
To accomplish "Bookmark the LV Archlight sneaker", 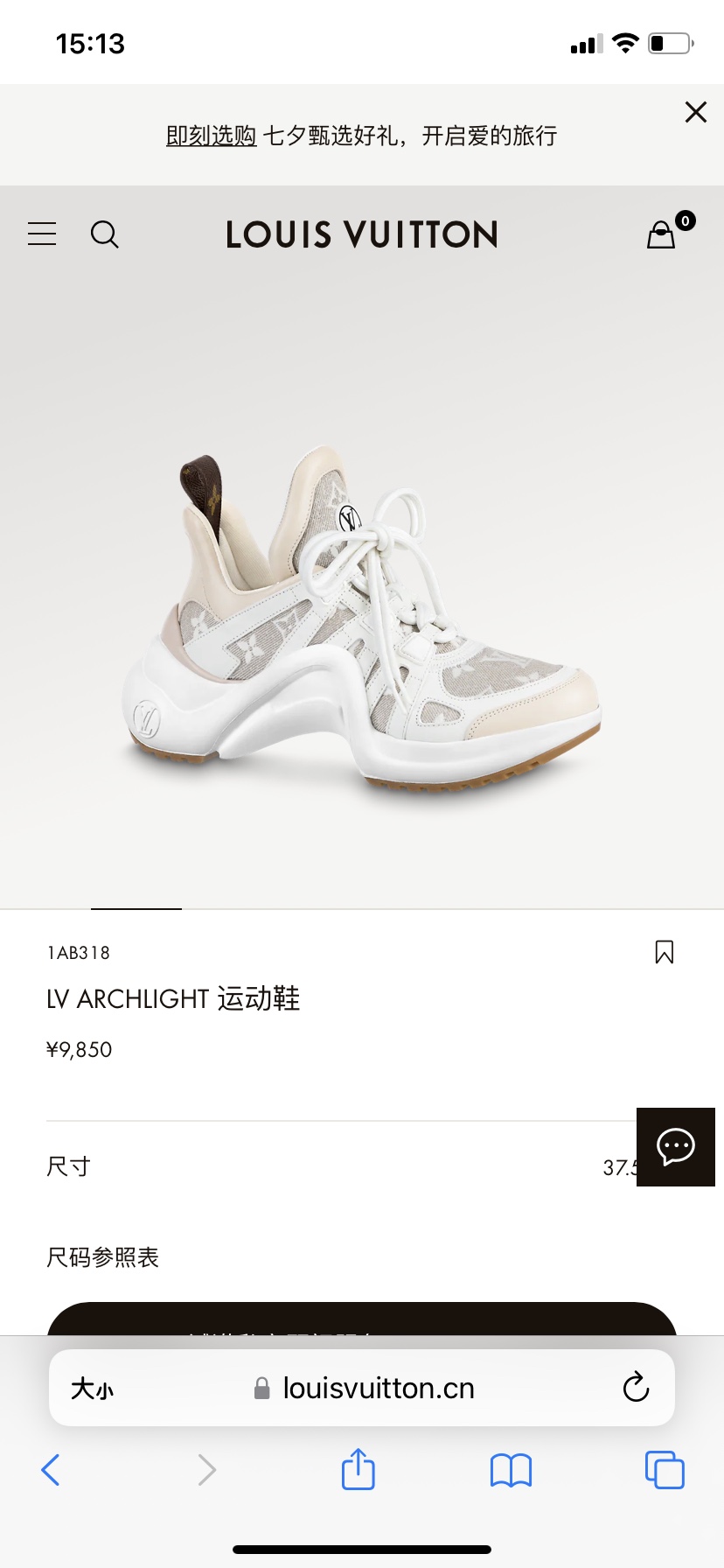I will pyautogui.click(x=664, y=952).
